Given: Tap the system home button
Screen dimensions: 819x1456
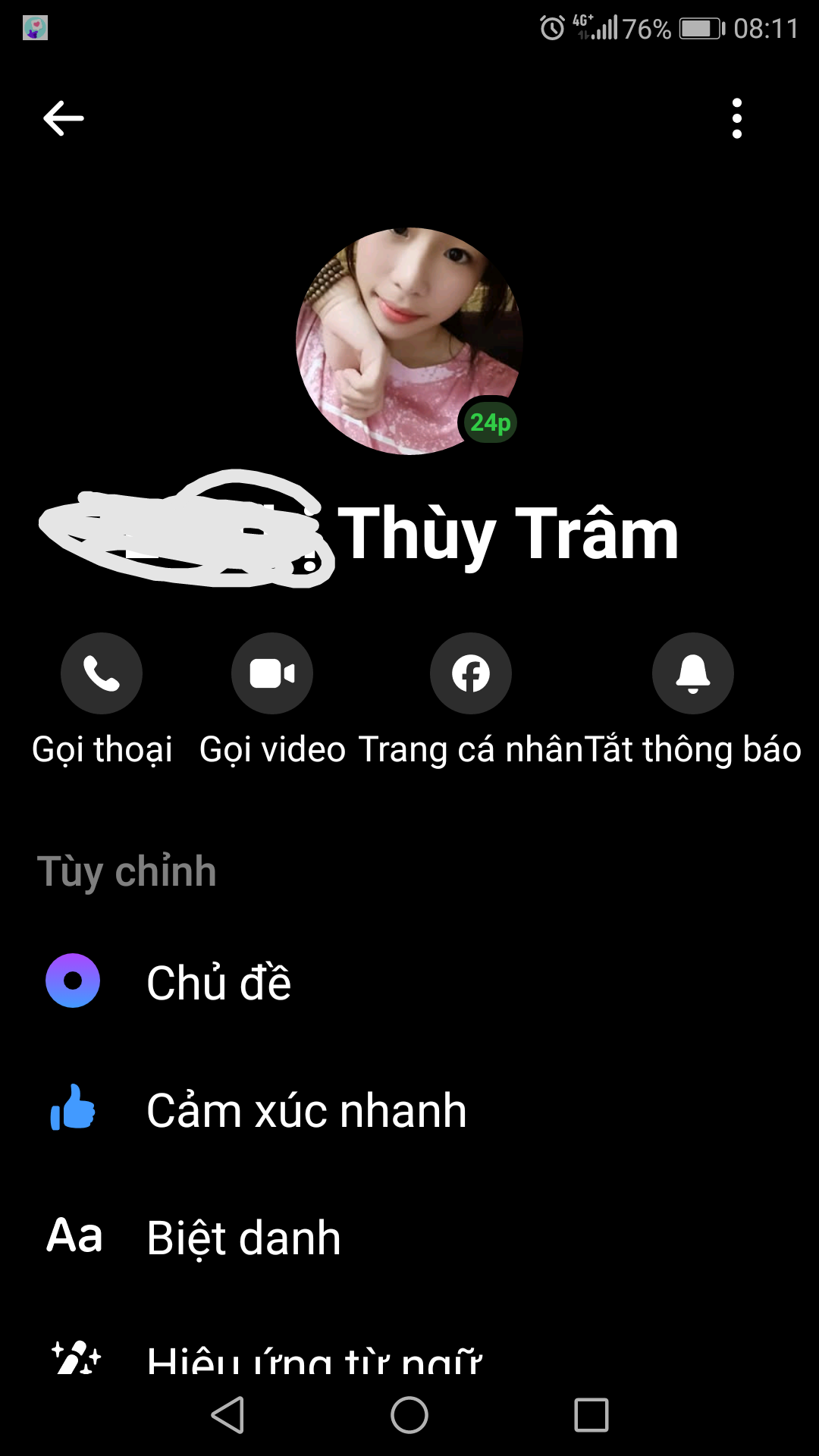Looking at the screenshot, I should 409,1415.
